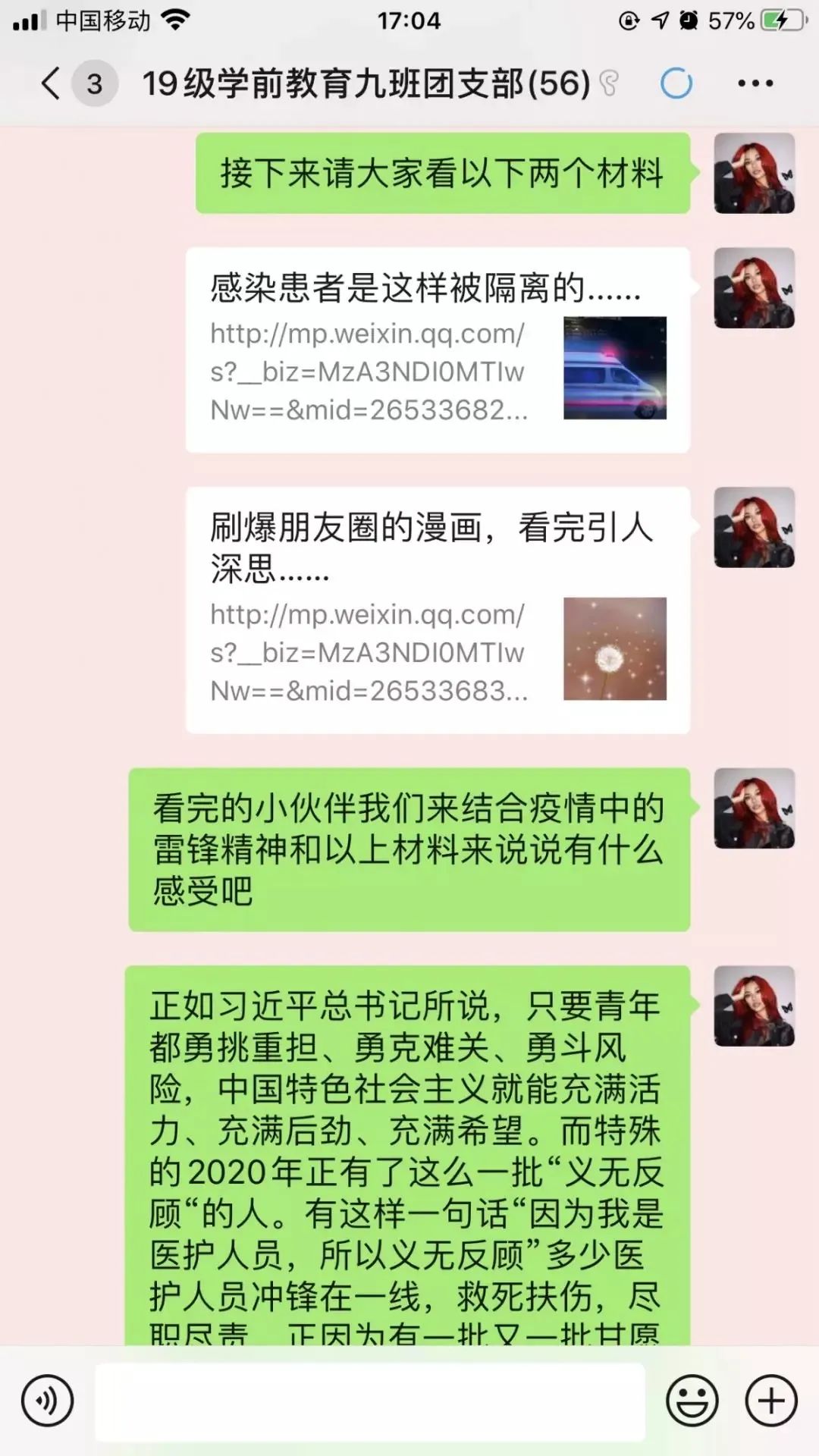Open the plus attachments menu
Image resolution: width=819 pixels, height=1456 pixels.
tap(771, 1400)
